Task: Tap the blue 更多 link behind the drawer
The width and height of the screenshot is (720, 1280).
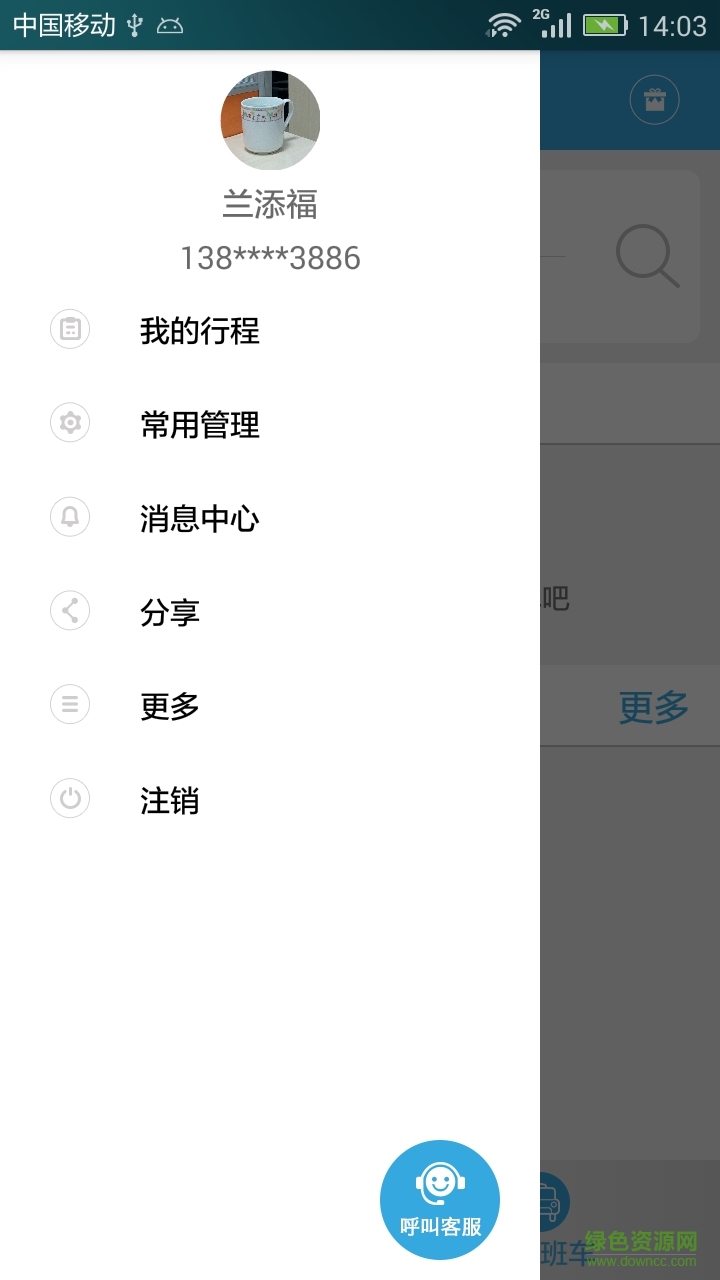Action: 654,707
